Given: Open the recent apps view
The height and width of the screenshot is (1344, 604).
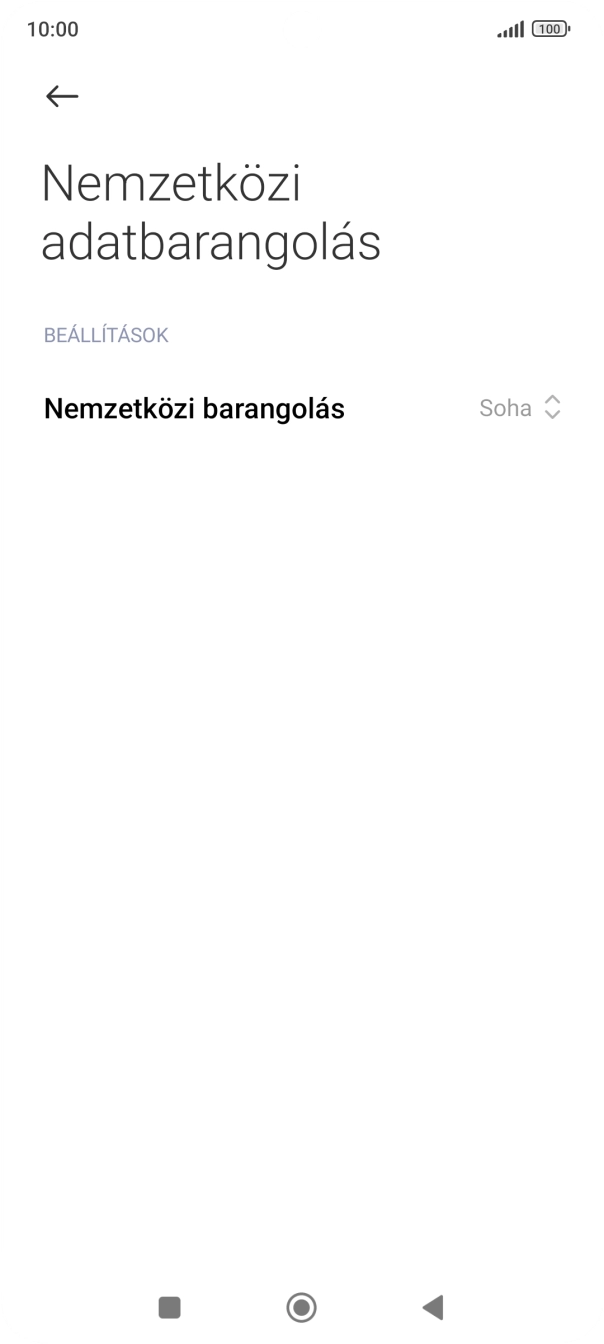Looking at the screenshot, I should [x=170, y=1307].
